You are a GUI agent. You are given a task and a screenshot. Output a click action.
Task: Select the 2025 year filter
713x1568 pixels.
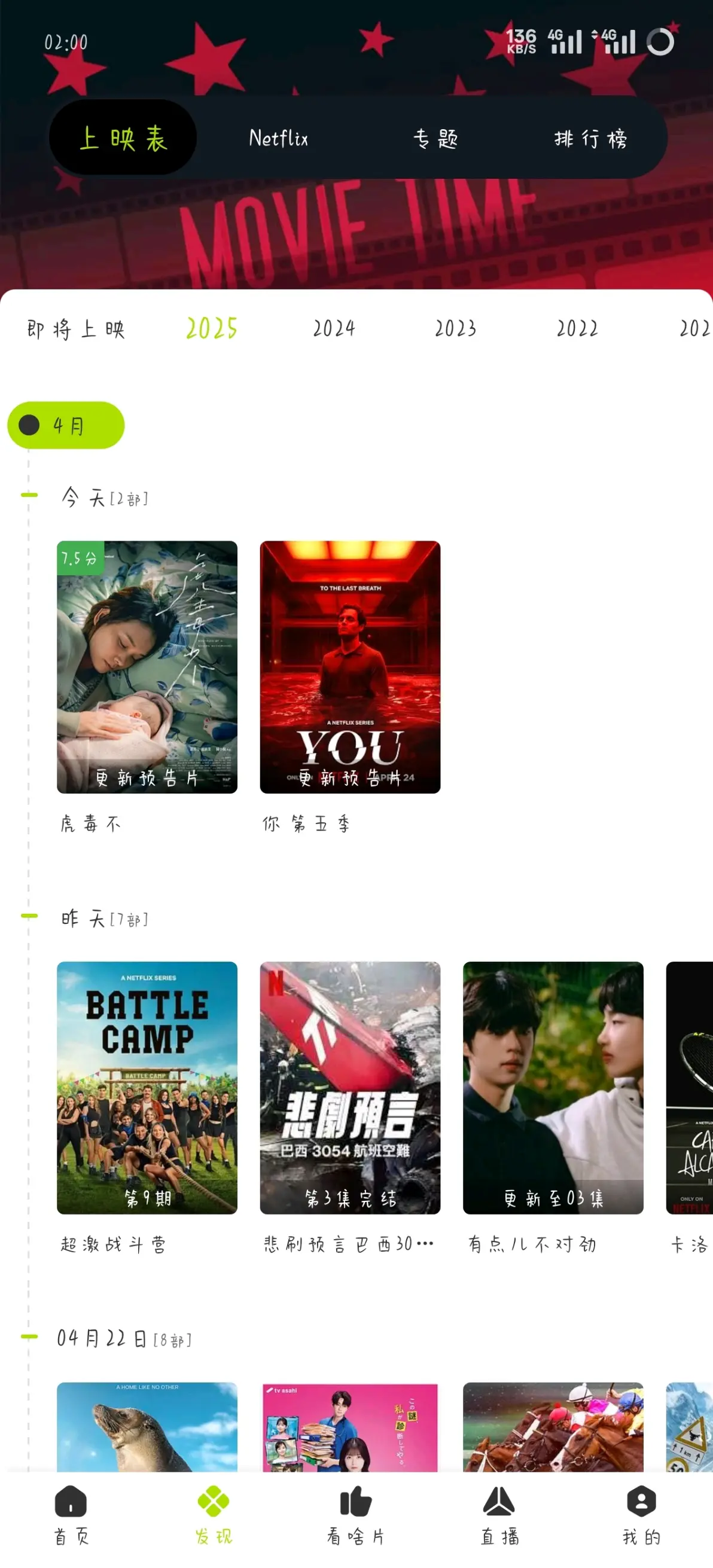(211, 329)
